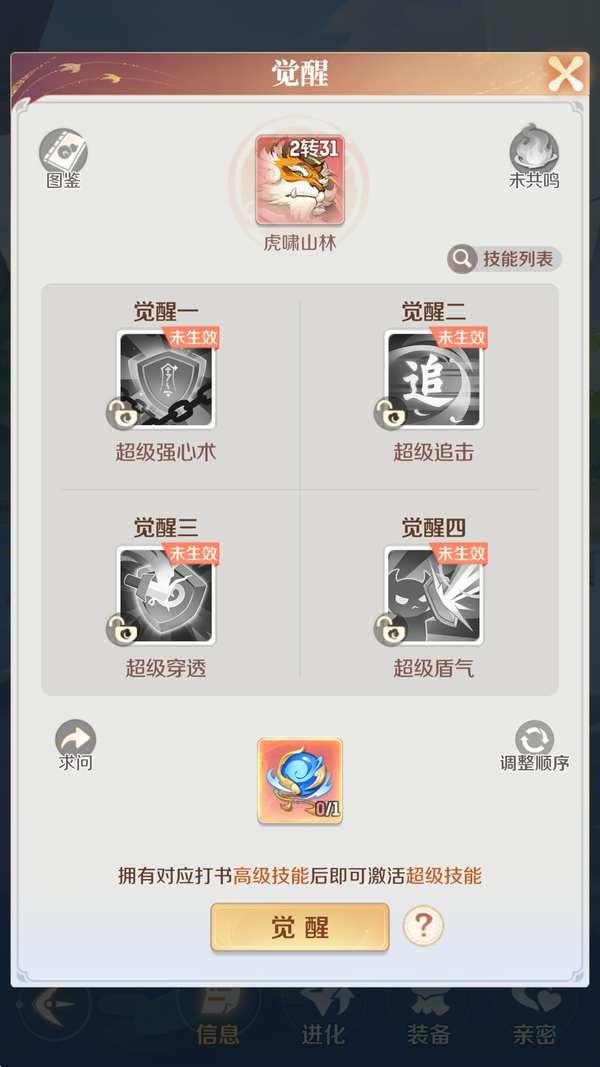The image size is (600, 1067).
Task: Select the 虎啸山林 pet portrait
Action: tap(299, 181)
